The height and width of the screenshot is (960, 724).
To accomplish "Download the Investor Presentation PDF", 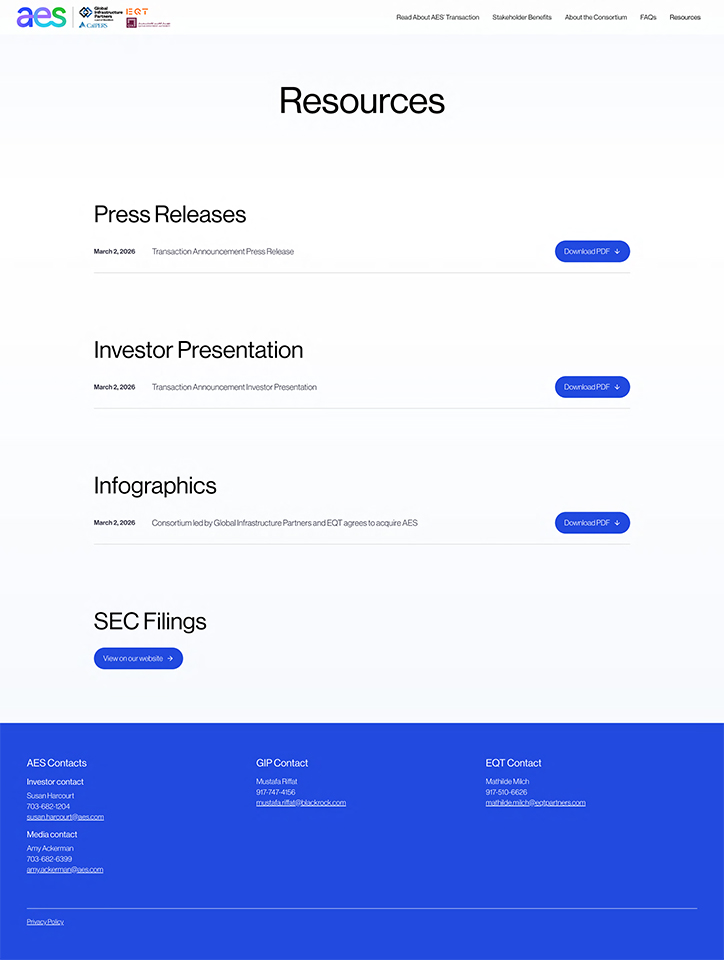I will (592, 387).
